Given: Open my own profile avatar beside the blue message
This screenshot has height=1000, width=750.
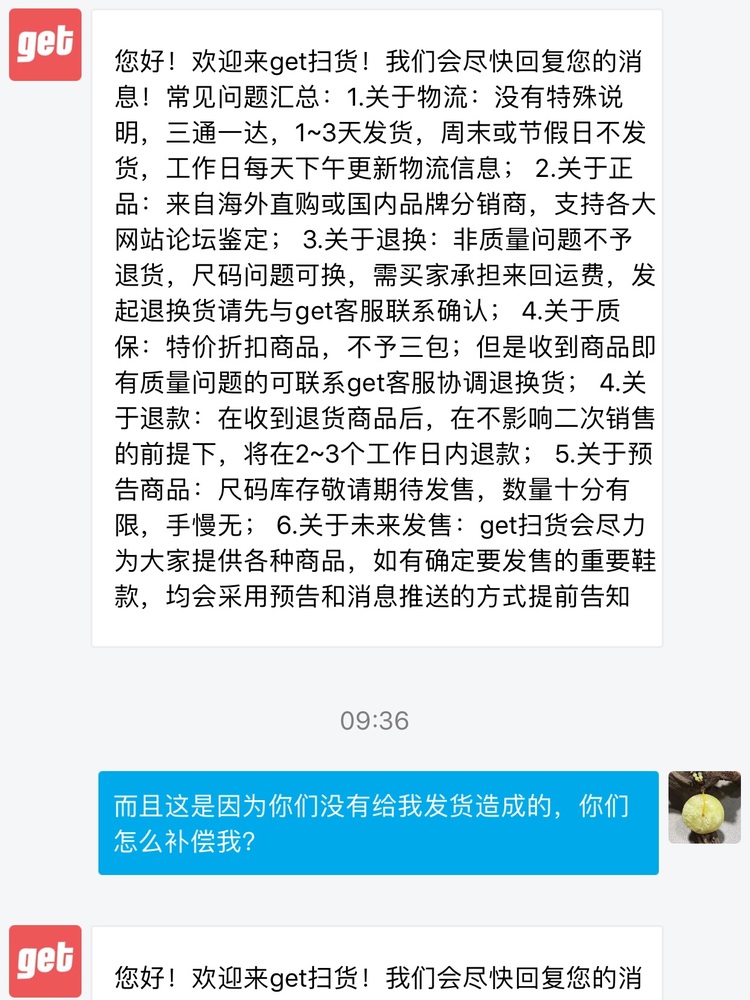Looking at the screenshot, I should click(x=704, y=807).
